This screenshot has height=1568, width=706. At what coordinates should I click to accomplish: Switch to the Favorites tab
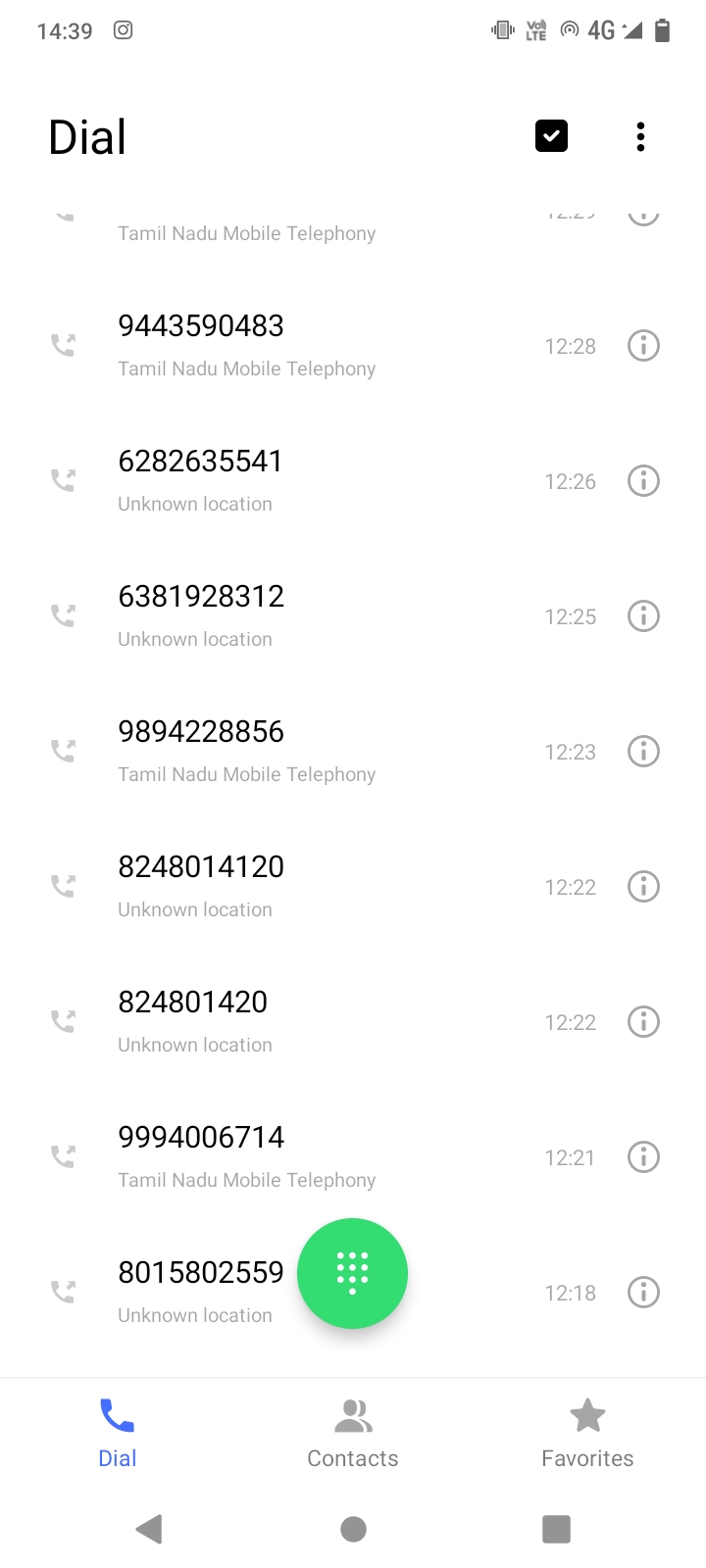click(x=587, y=1434)
